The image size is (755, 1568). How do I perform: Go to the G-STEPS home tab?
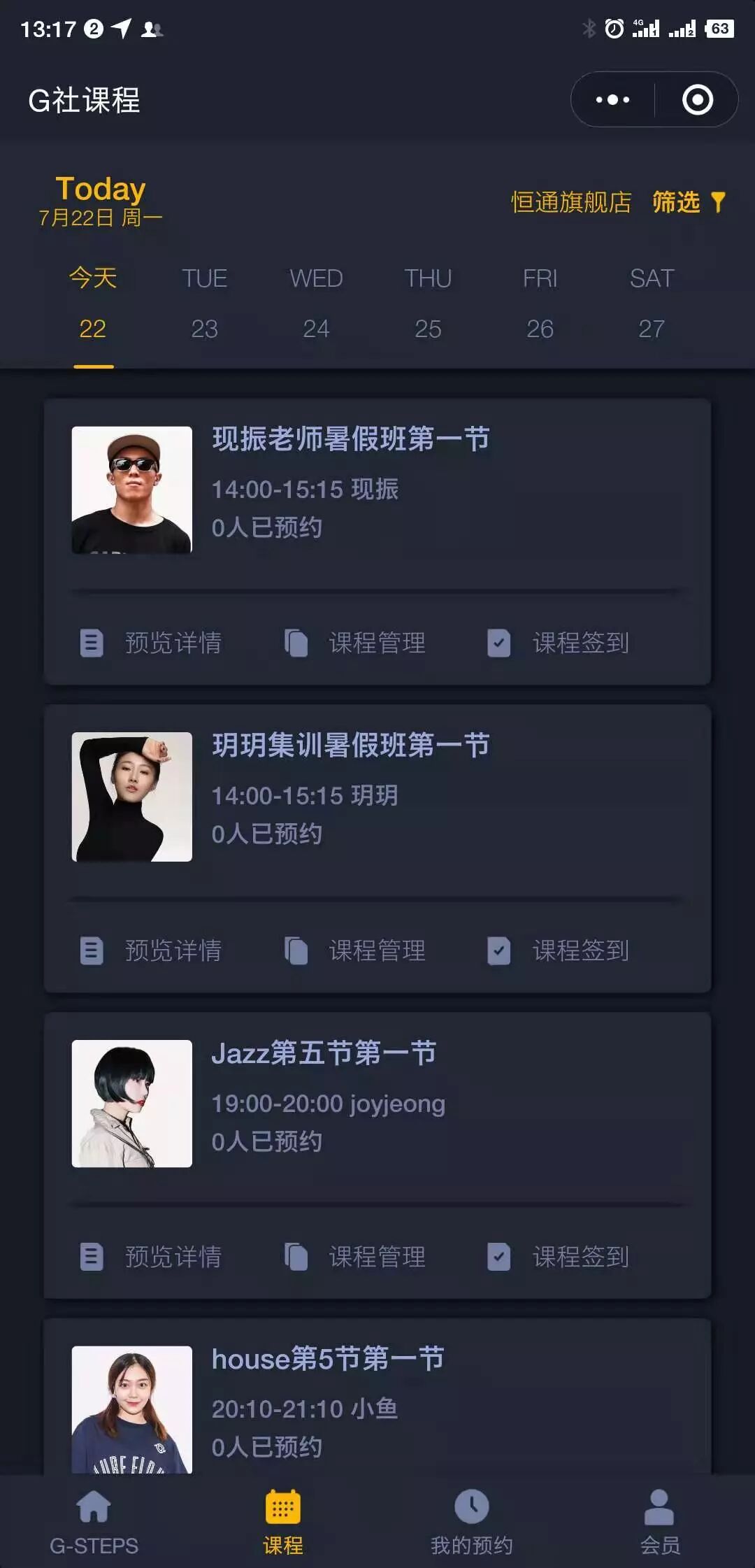[94, 1522]
